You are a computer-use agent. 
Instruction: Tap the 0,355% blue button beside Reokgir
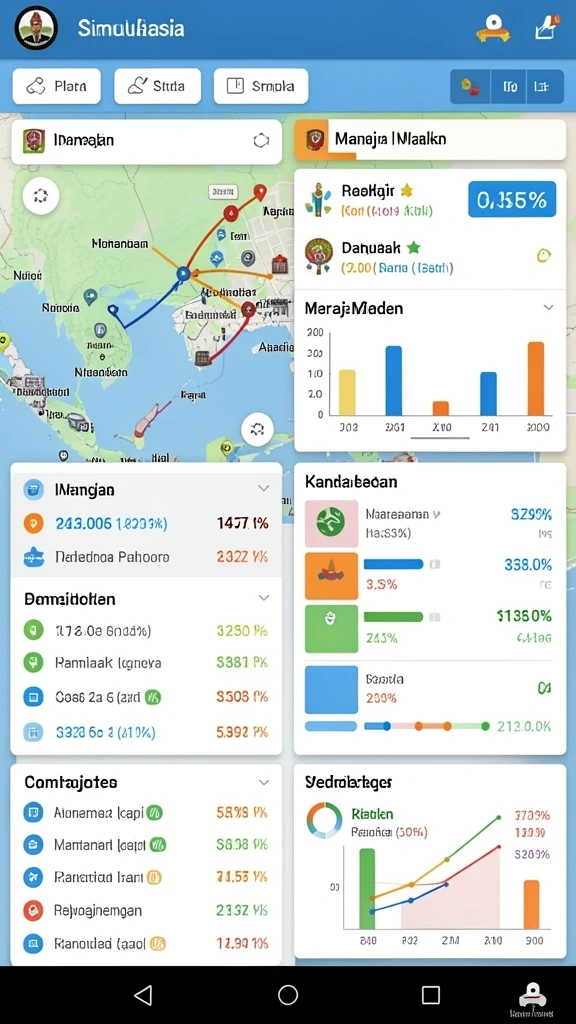point(512,200)
